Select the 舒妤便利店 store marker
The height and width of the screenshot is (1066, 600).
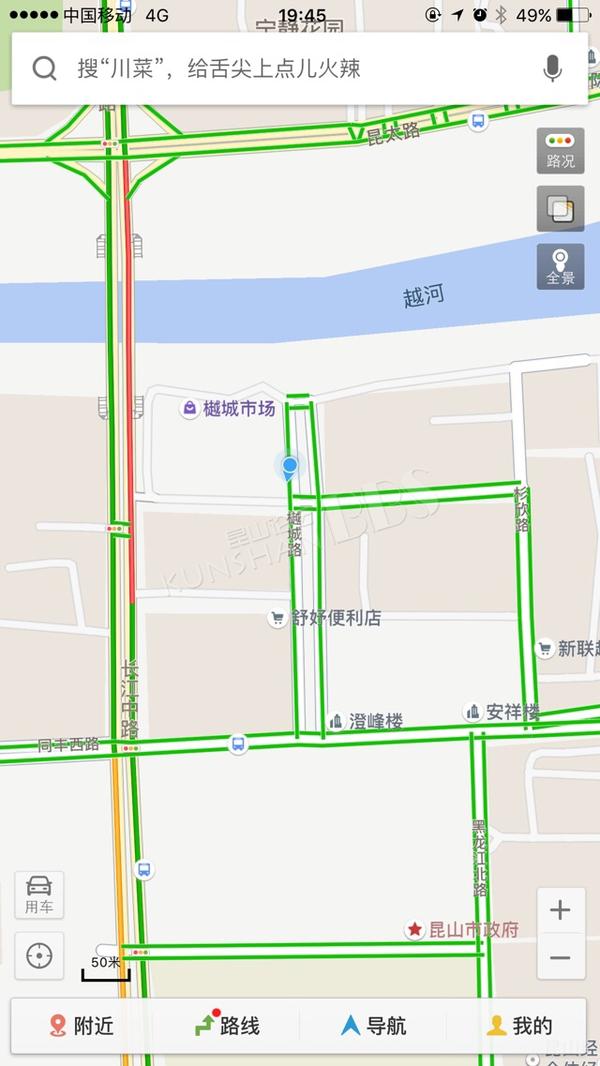(x=325, y=618)
